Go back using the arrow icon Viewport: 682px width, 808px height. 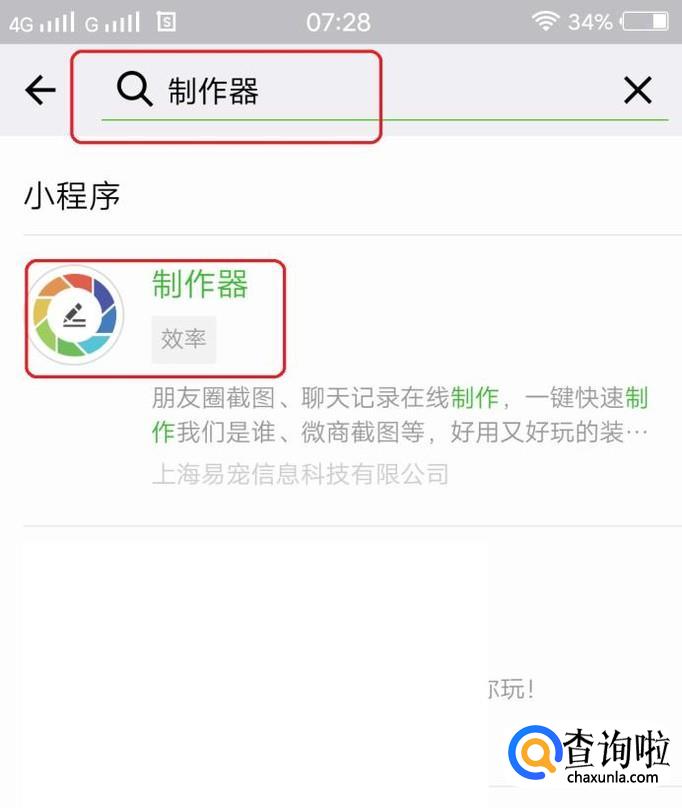click(x=40, y=91)
